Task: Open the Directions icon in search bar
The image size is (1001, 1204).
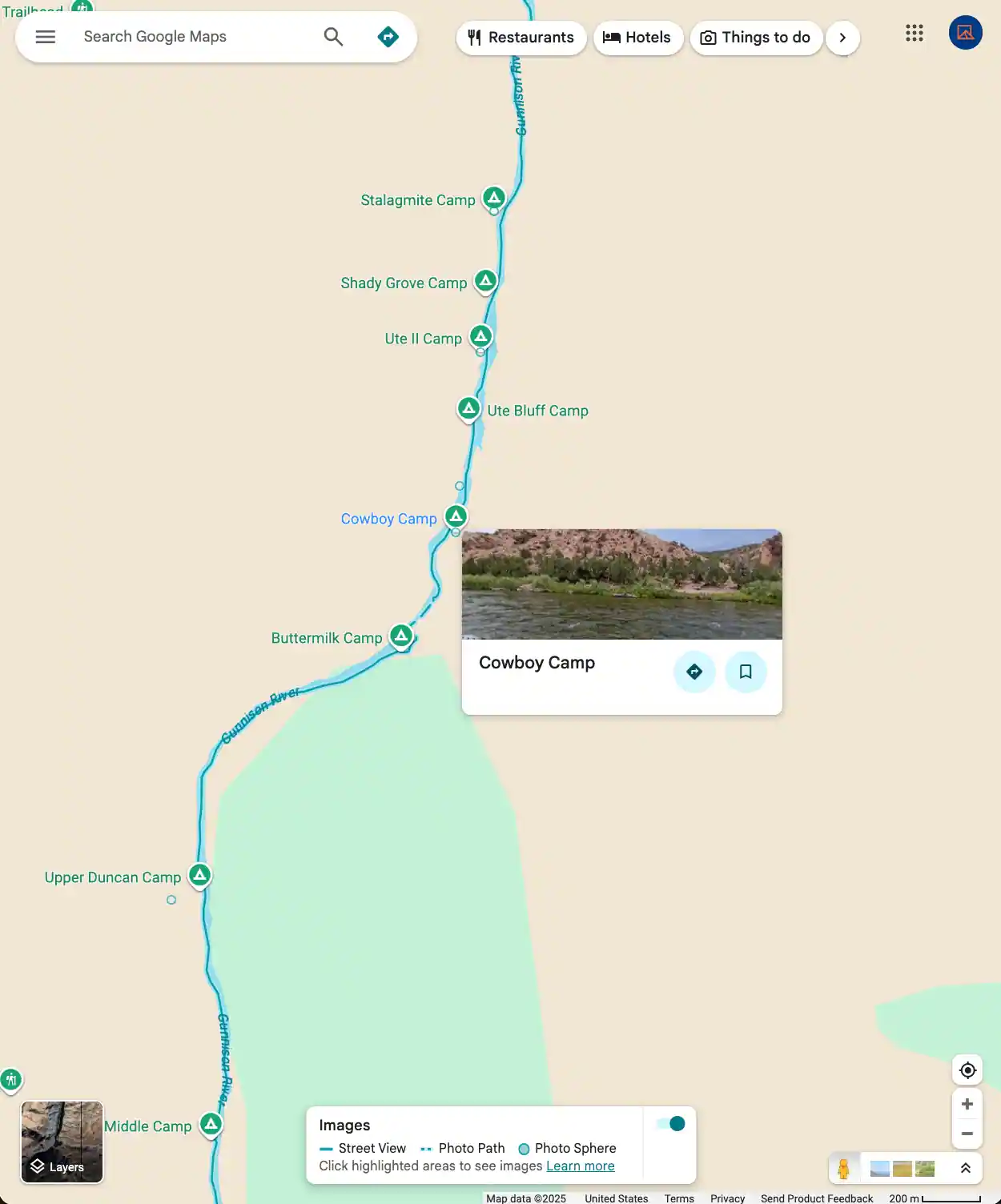Action: click(388, 36)
